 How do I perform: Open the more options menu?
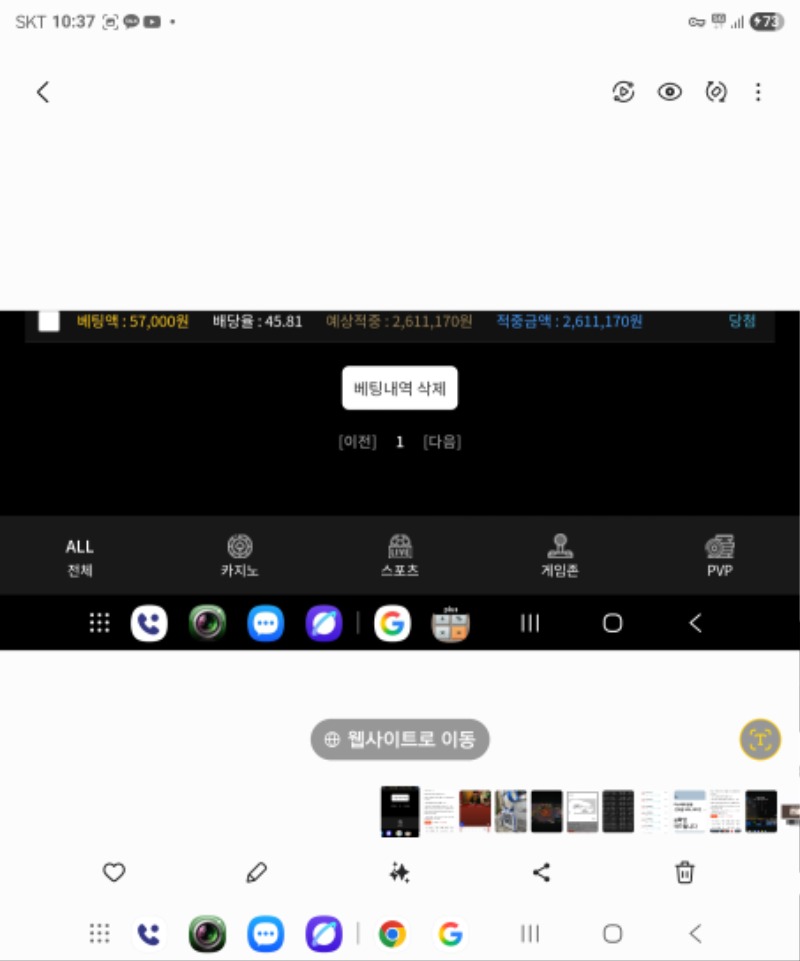[x=758, y=92]
